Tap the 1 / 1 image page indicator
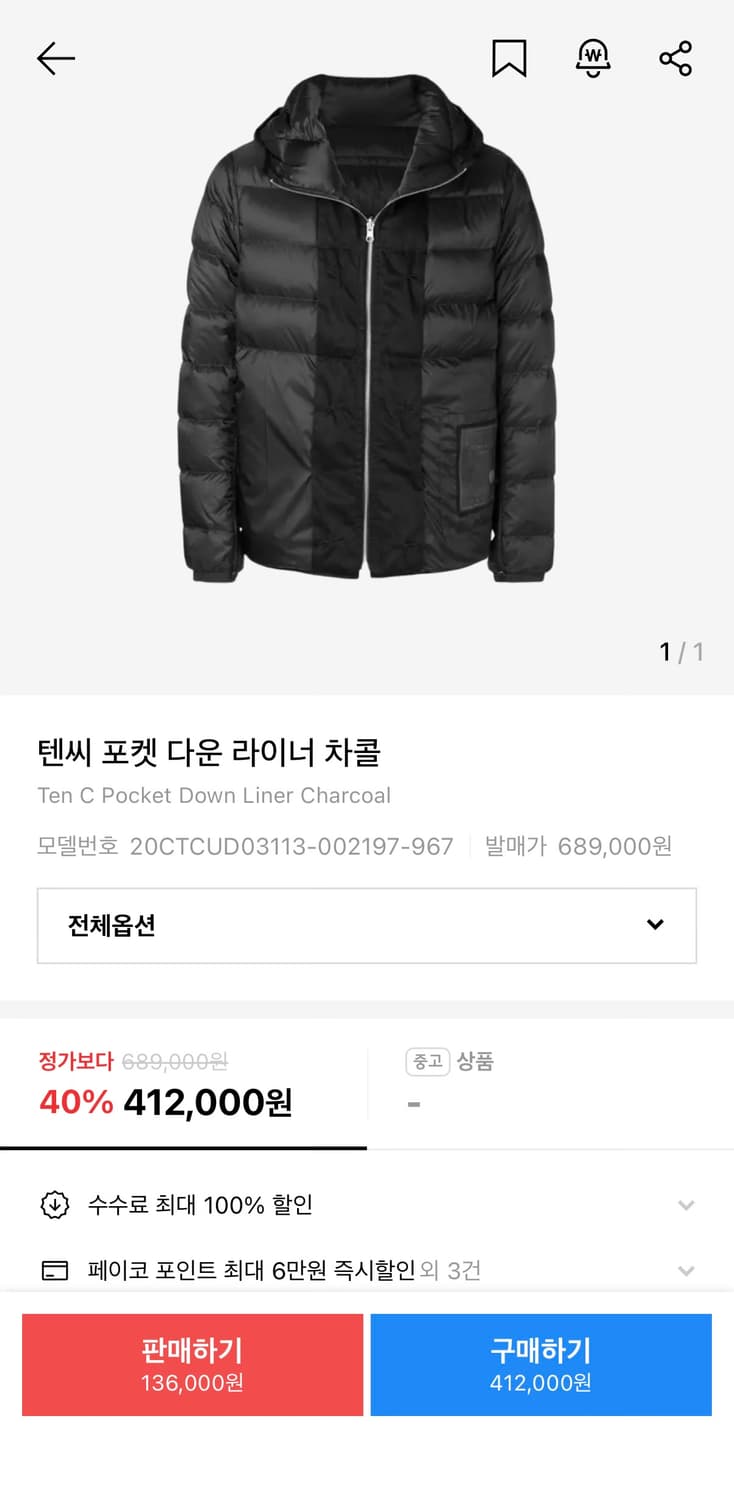The height and width of the screenshot is (1500, 734). 678,652
